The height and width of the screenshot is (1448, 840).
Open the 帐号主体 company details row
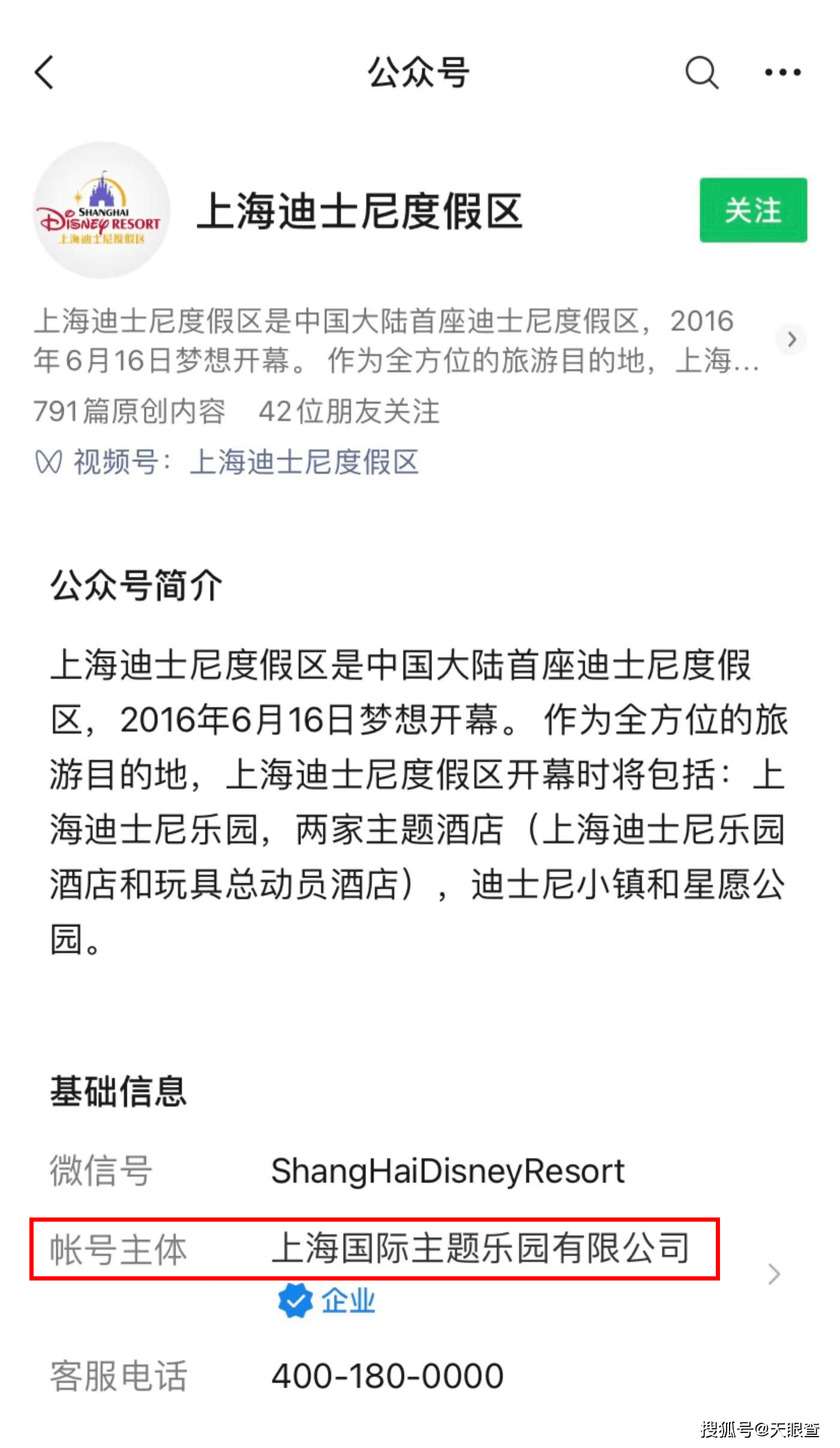414,1273
